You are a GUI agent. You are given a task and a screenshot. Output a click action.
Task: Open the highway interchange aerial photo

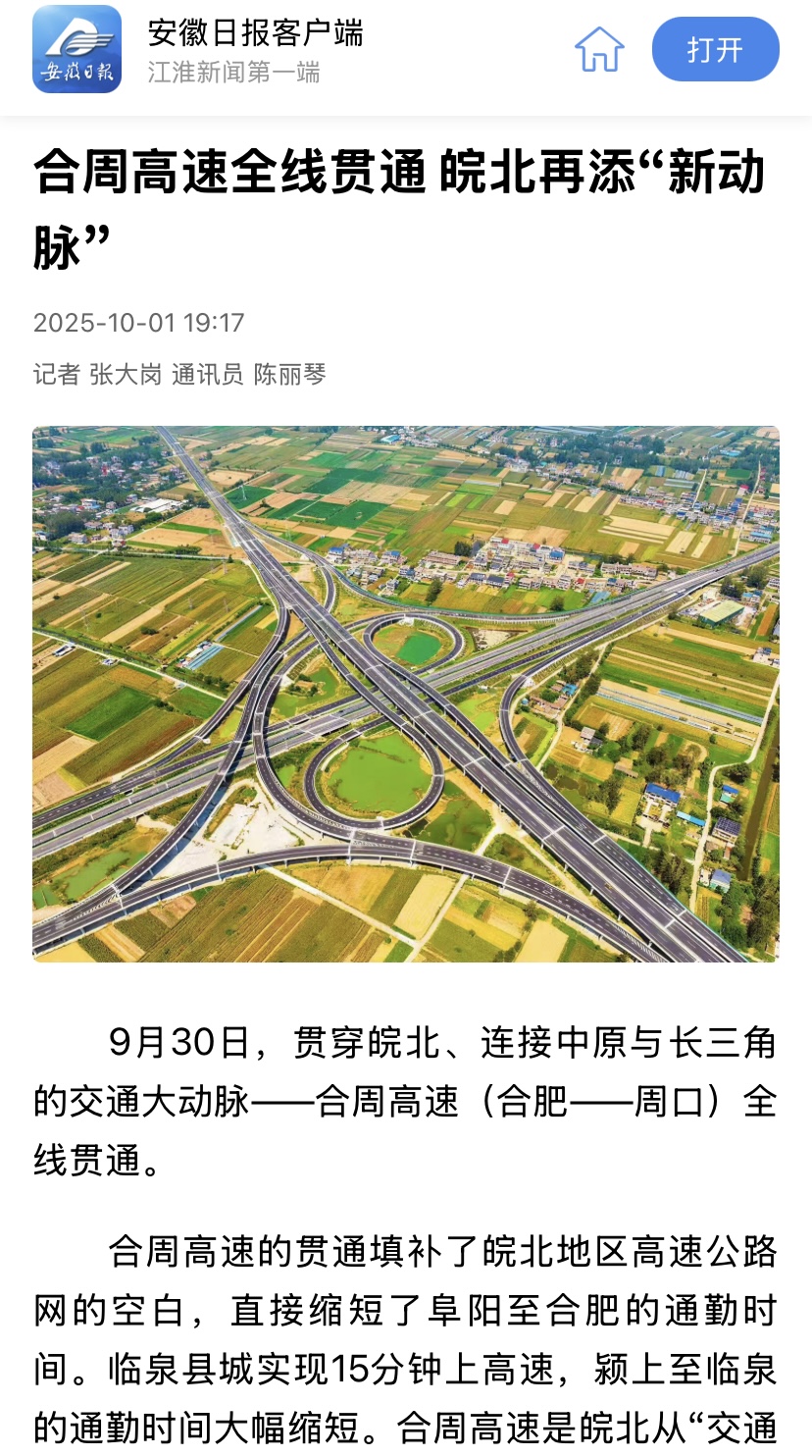(x=406, y=689)
